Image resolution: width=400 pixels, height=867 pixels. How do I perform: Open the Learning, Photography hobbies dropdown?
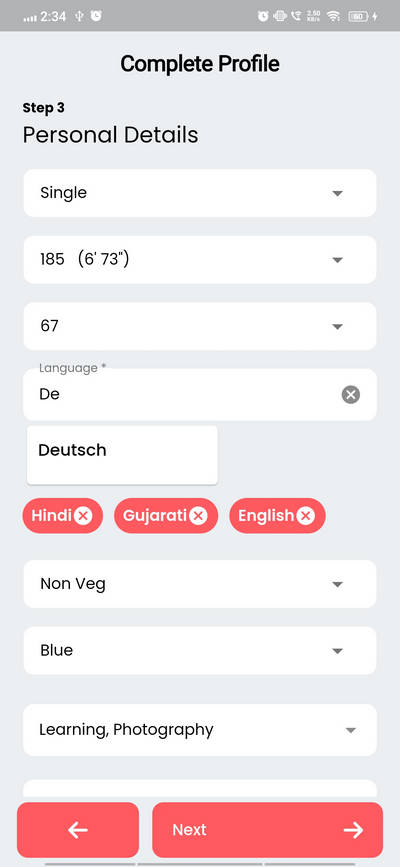pos(200,730)
